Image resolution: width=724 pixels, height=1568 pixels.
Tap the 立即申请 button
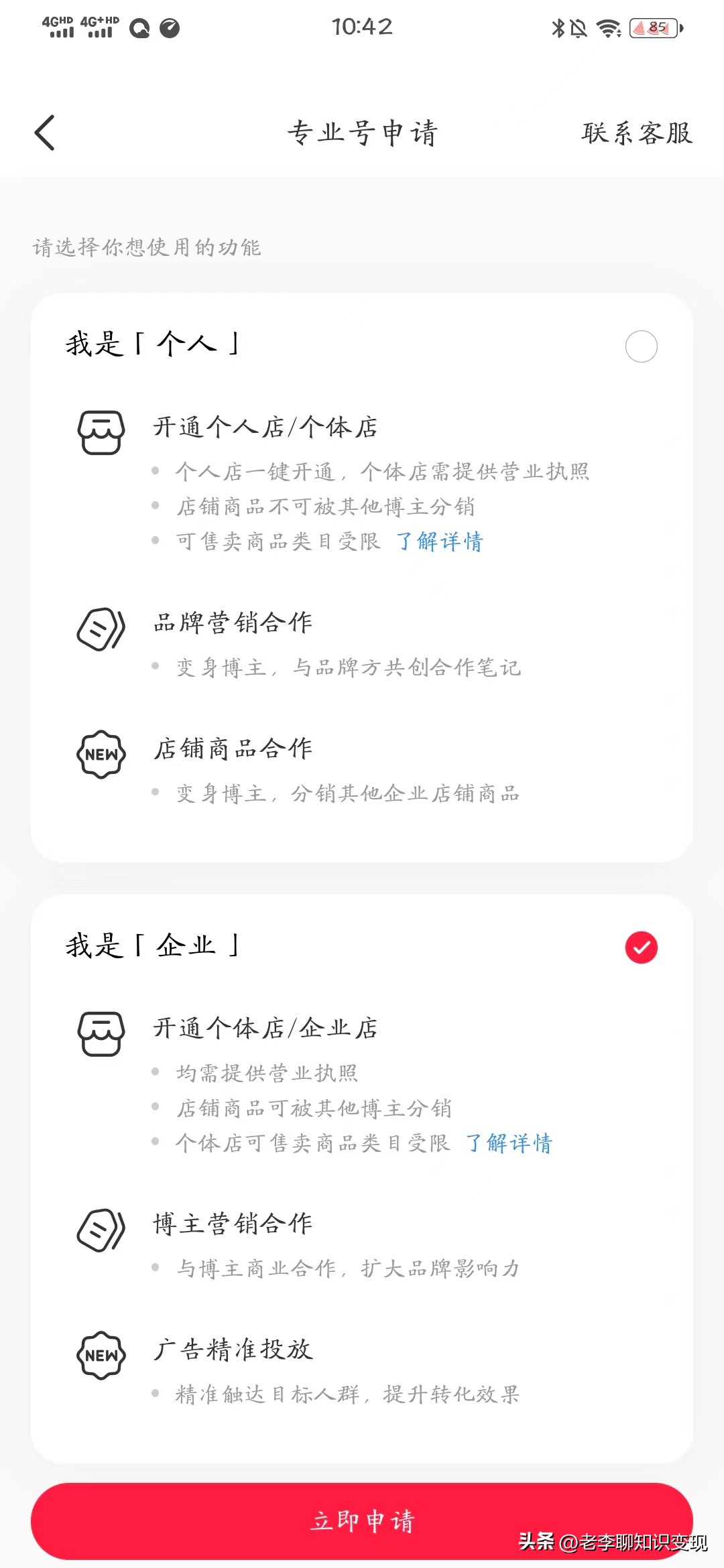coord(362,1521)
